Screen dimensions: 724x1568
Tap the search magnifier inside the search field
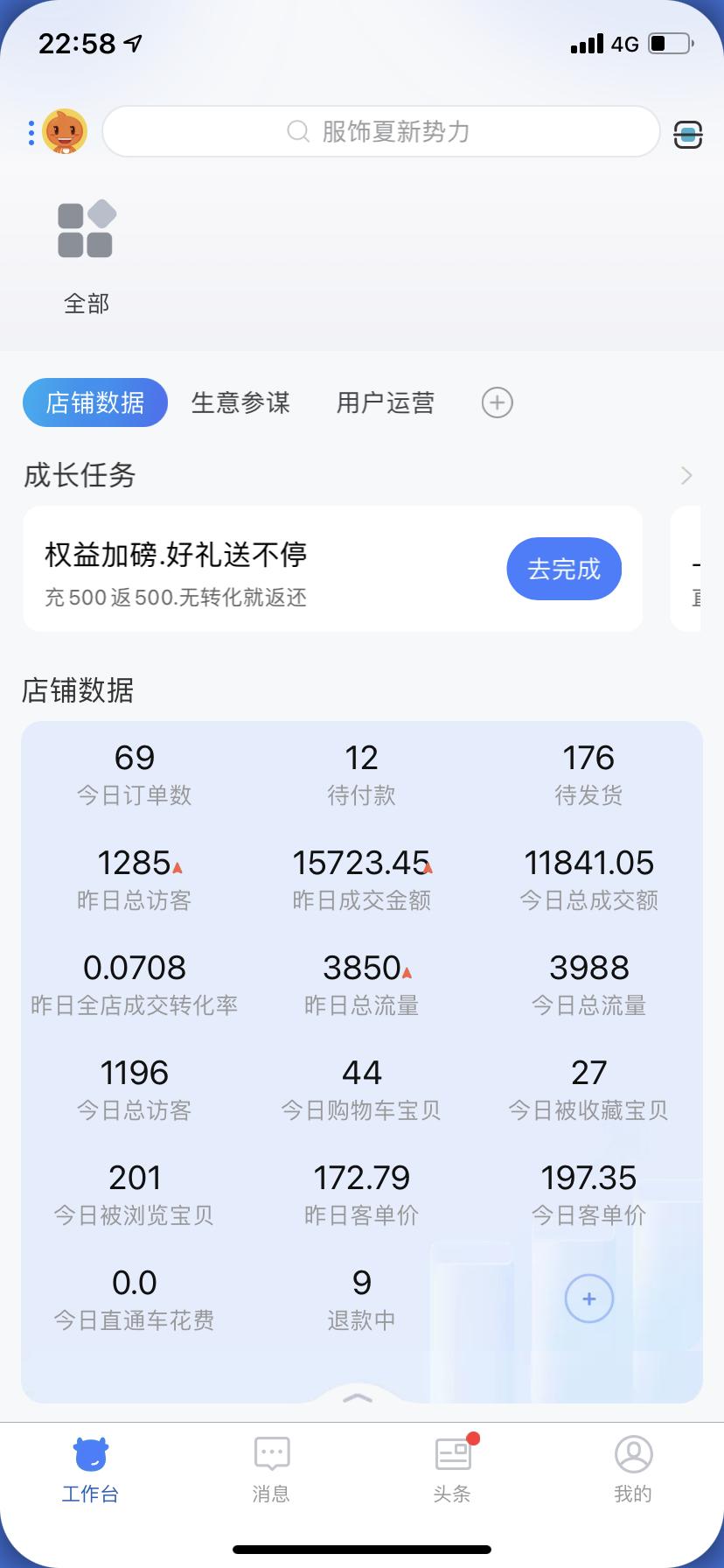click(x=298, y=131)
